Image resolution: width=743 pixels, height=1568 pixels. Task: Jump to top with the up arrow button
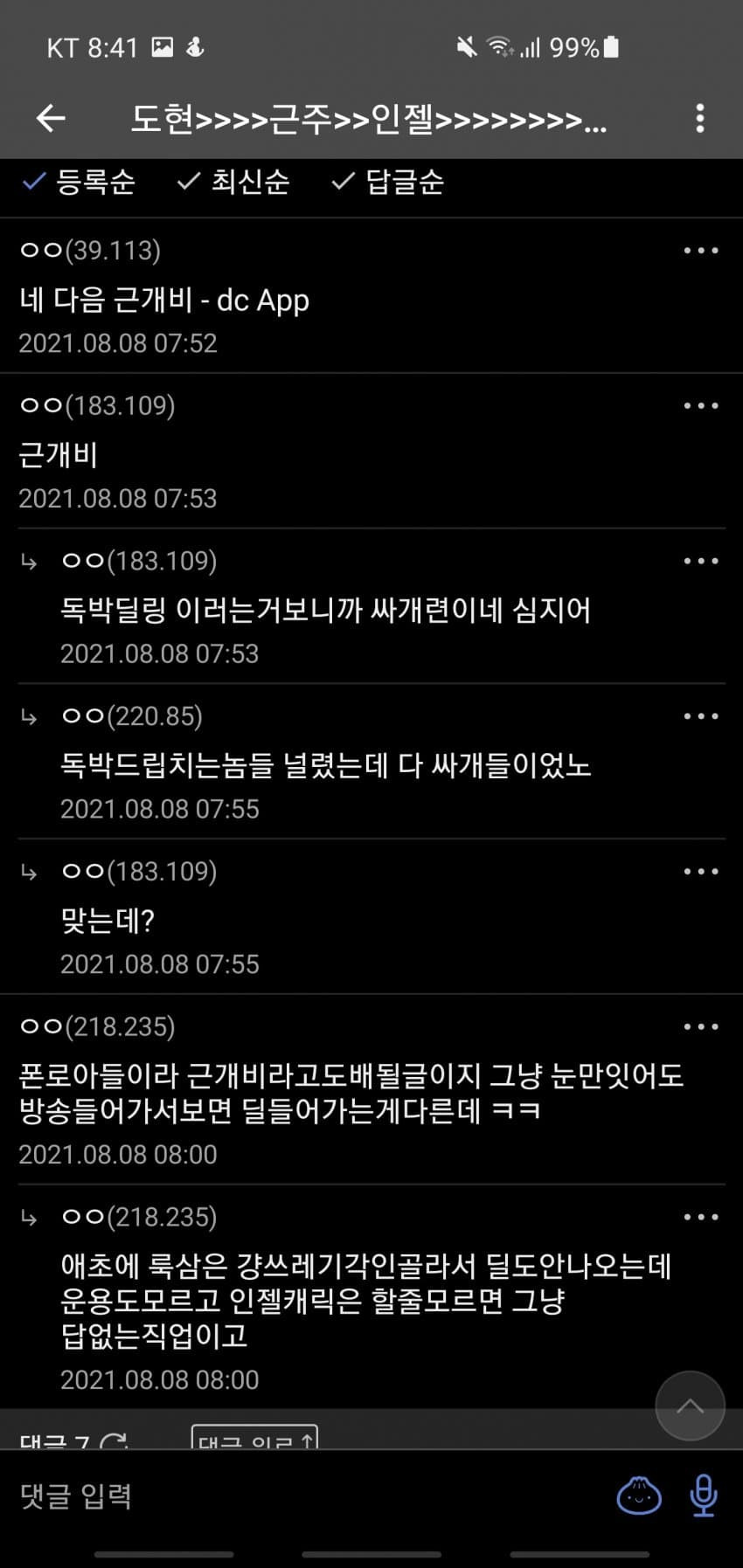[x=690, y=1406]
